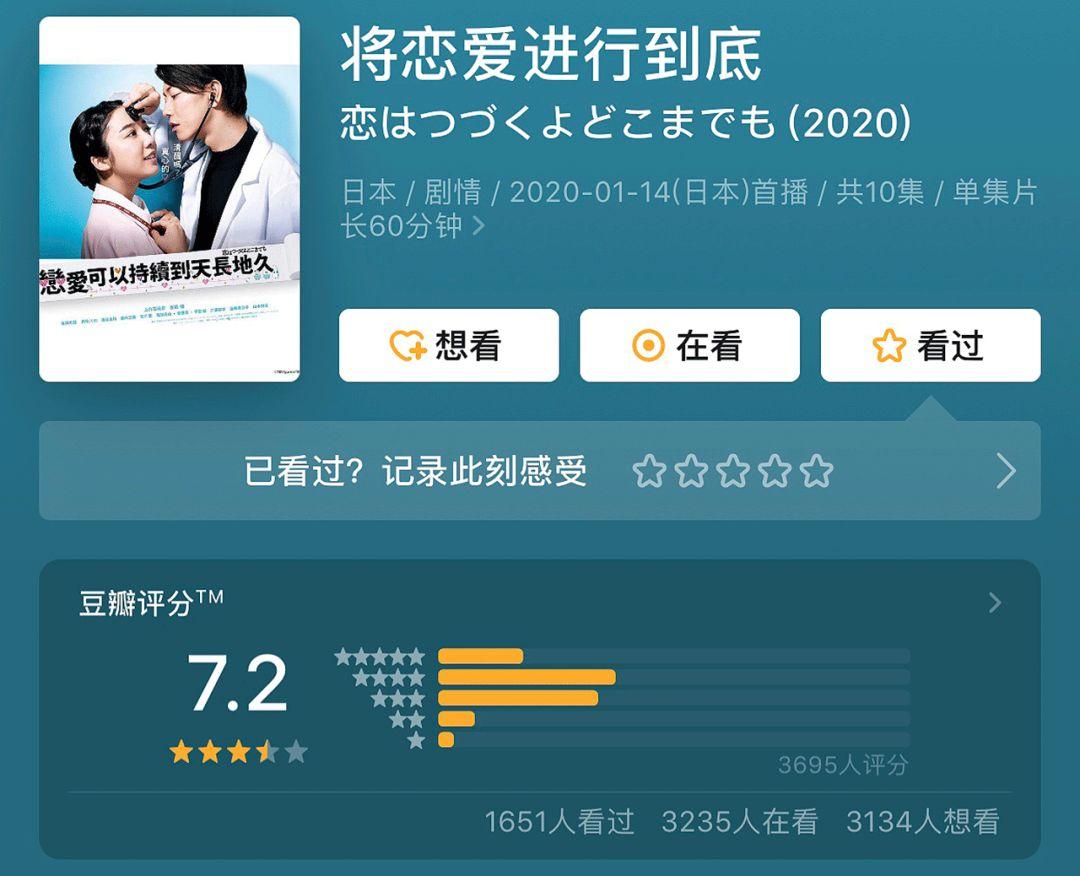The image size is (1080, 876).
Task: Open the drama poster image
Action: (x=169, y=199)
